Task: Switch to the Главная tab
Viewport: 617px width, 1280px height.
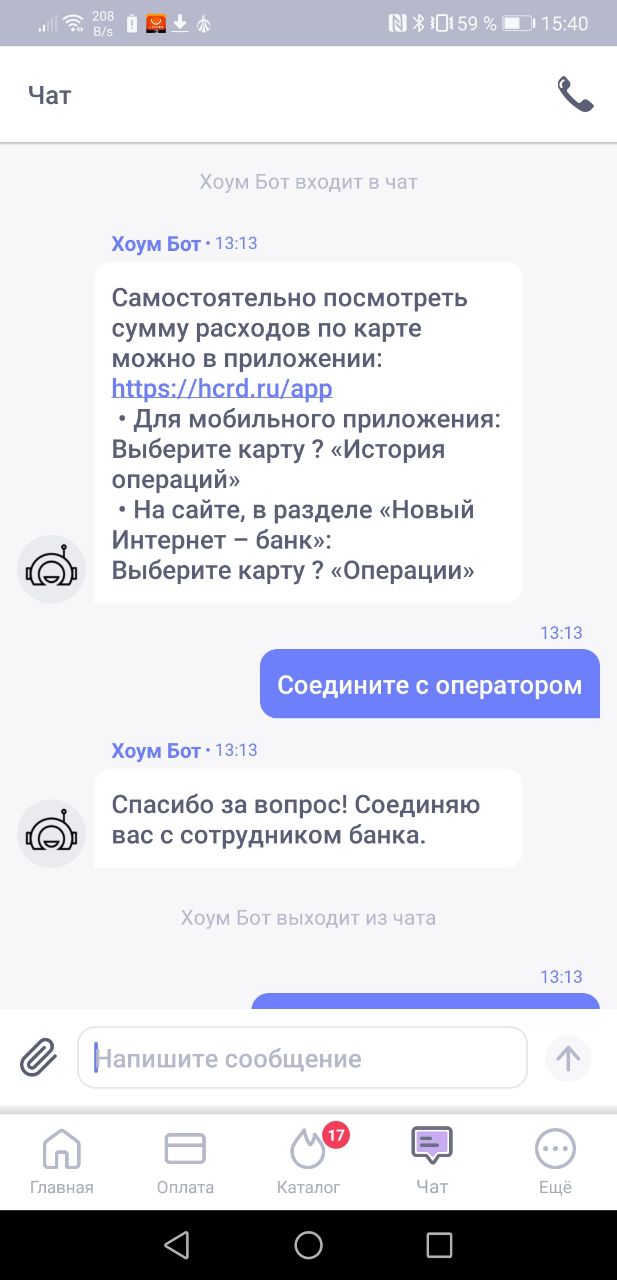Action: tap(62, 1161)
